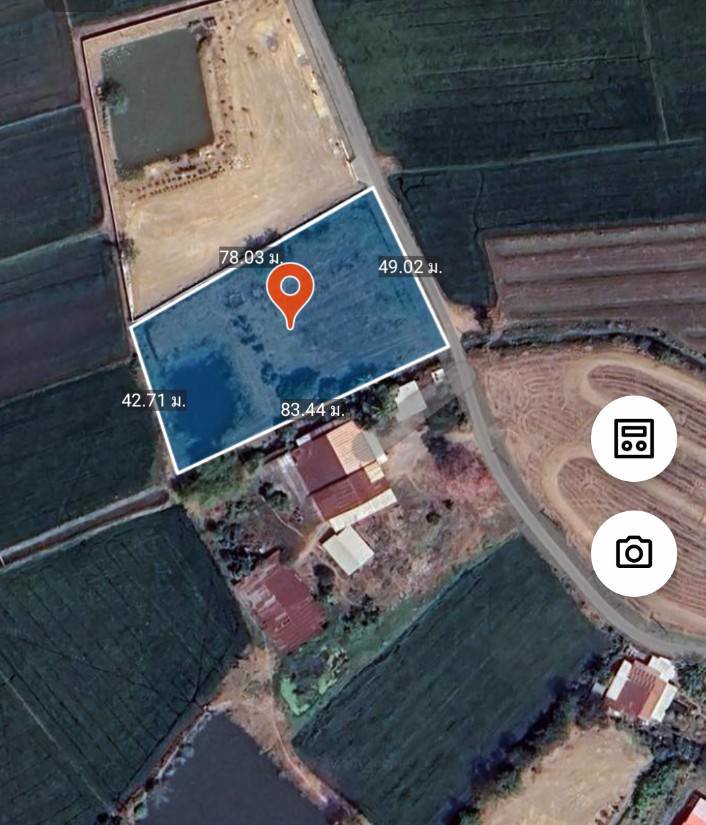Tap the round button above the camera
Image resolution: width=706 pixels, height=825 pixels.
click(x=633, y=438)
